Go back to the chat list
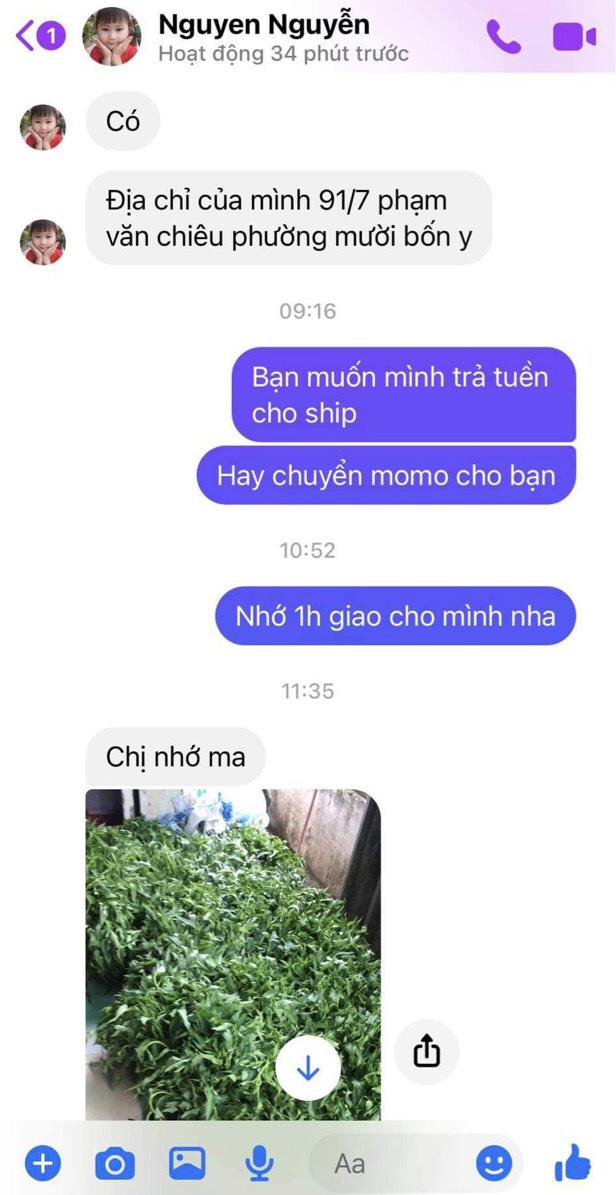This screenshot has width=616, height=1195. pos(38,37)
